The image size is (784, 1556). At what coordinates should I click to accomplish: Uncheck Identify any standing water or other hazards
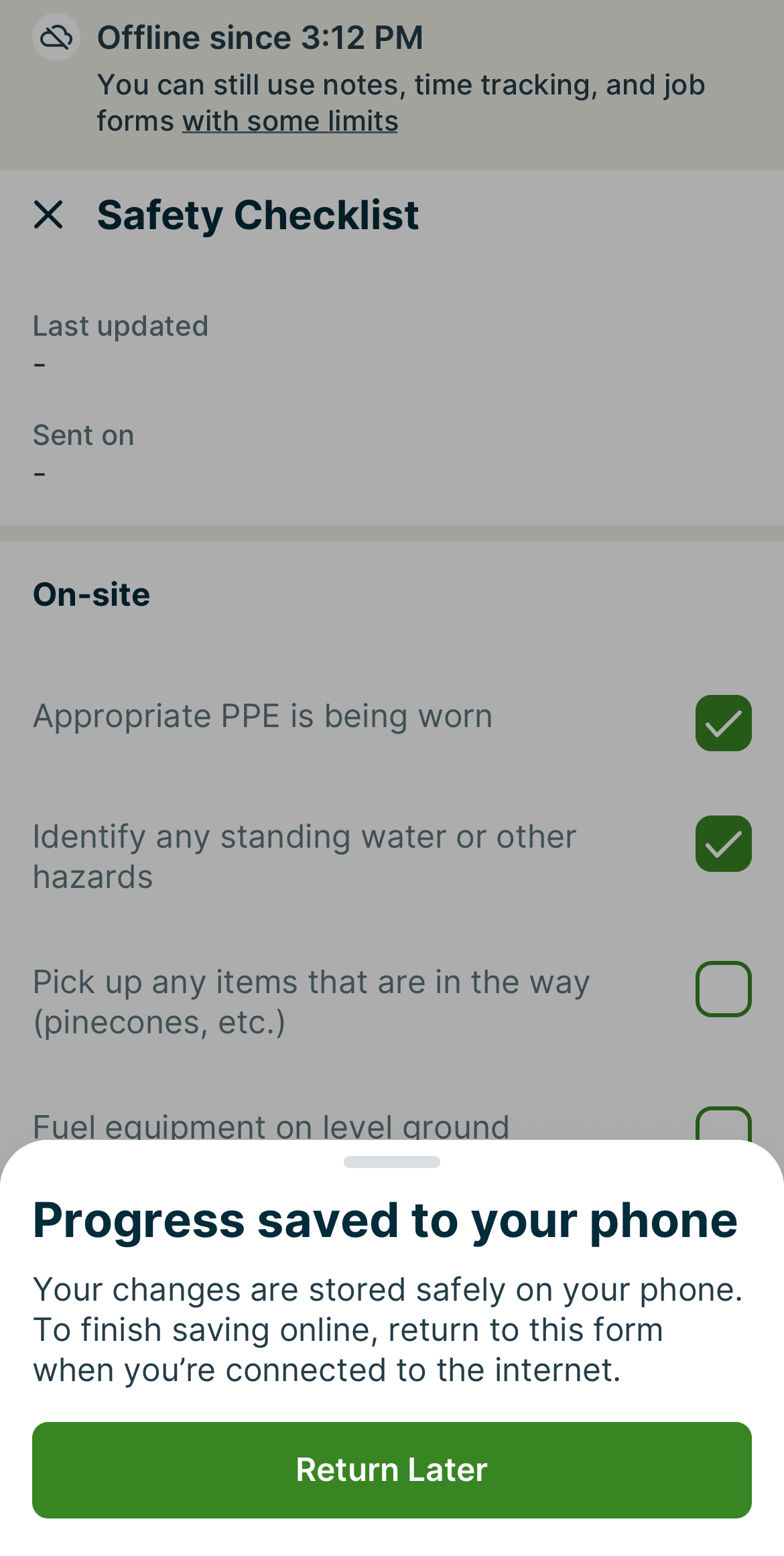(723, 844)
